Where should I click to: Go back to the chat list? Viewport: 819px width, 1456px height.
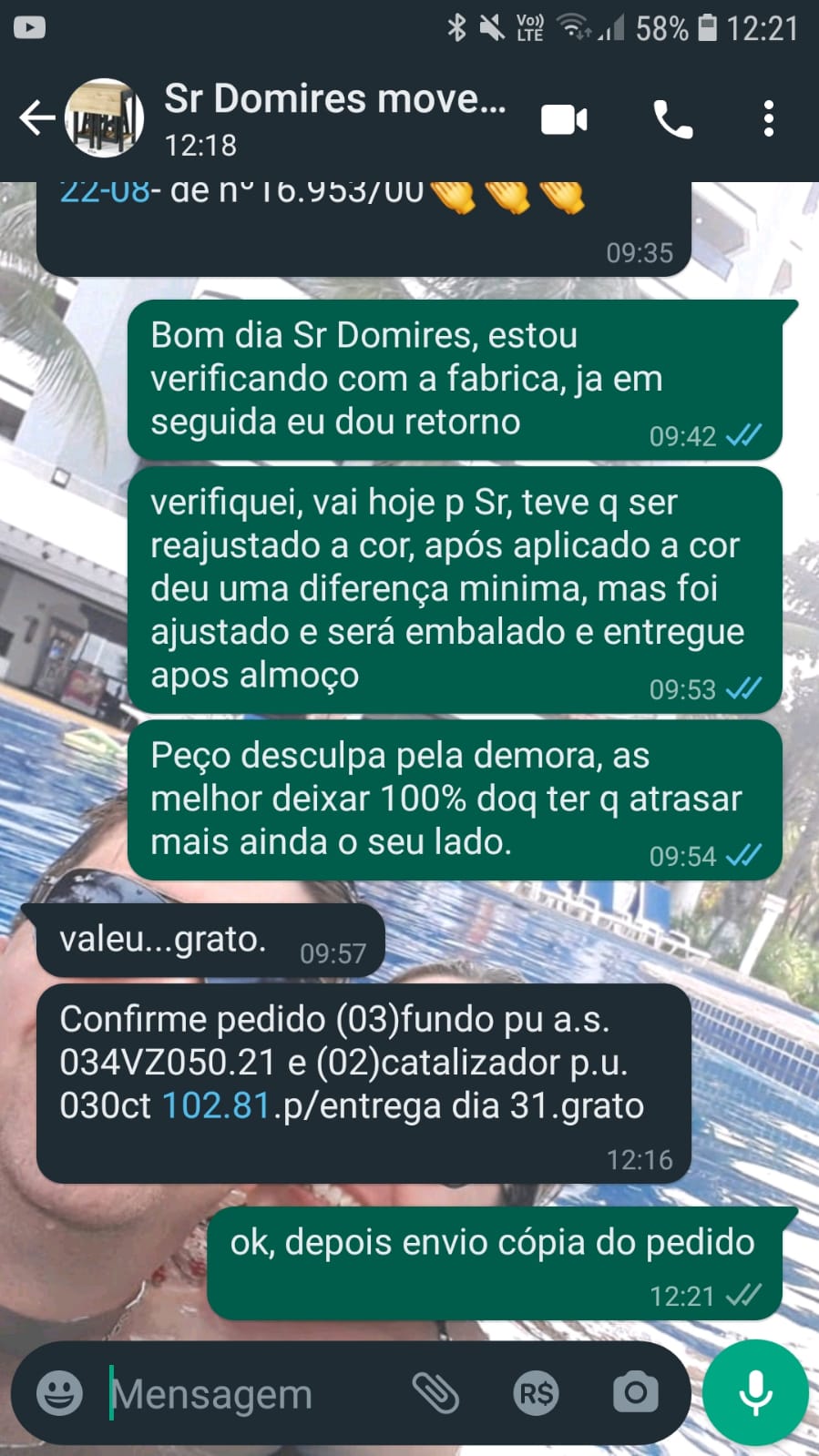[x=36, y=118]
